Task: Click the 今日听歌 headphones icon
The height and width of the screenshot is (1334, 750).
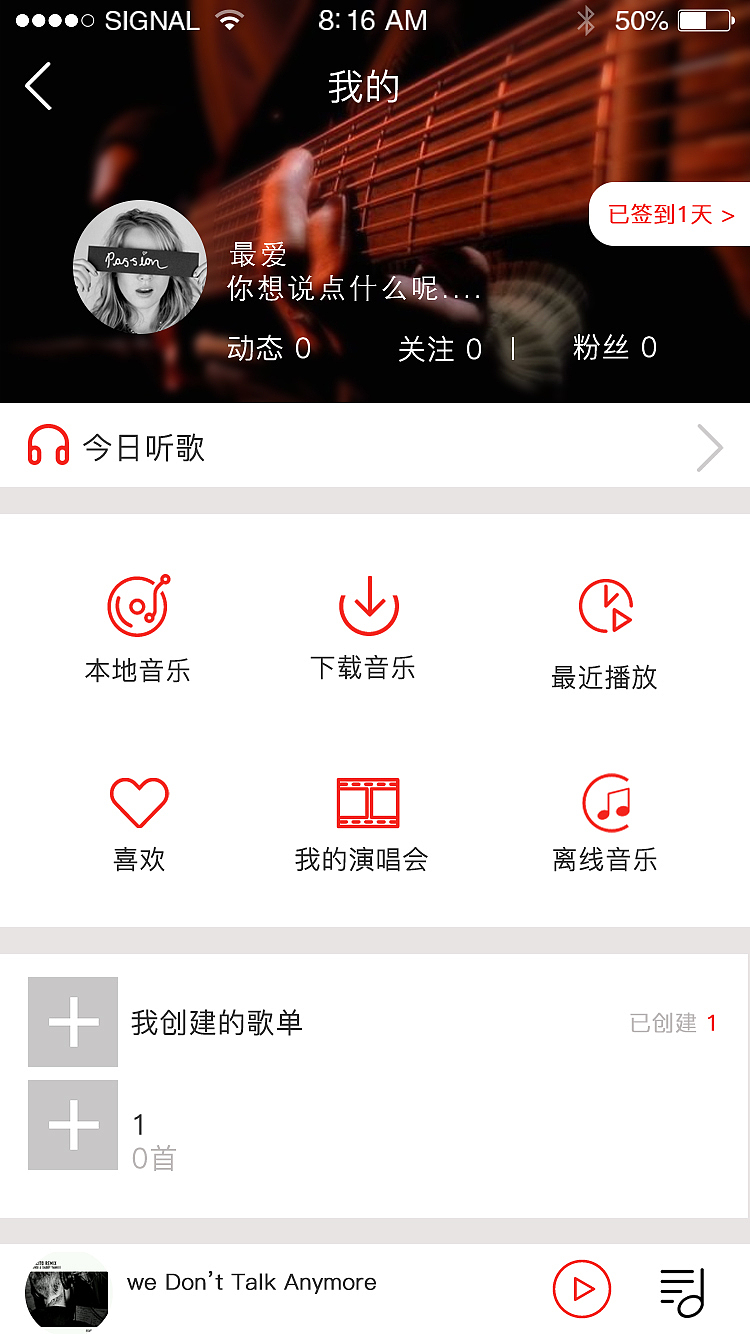Action: pos(48,446)
